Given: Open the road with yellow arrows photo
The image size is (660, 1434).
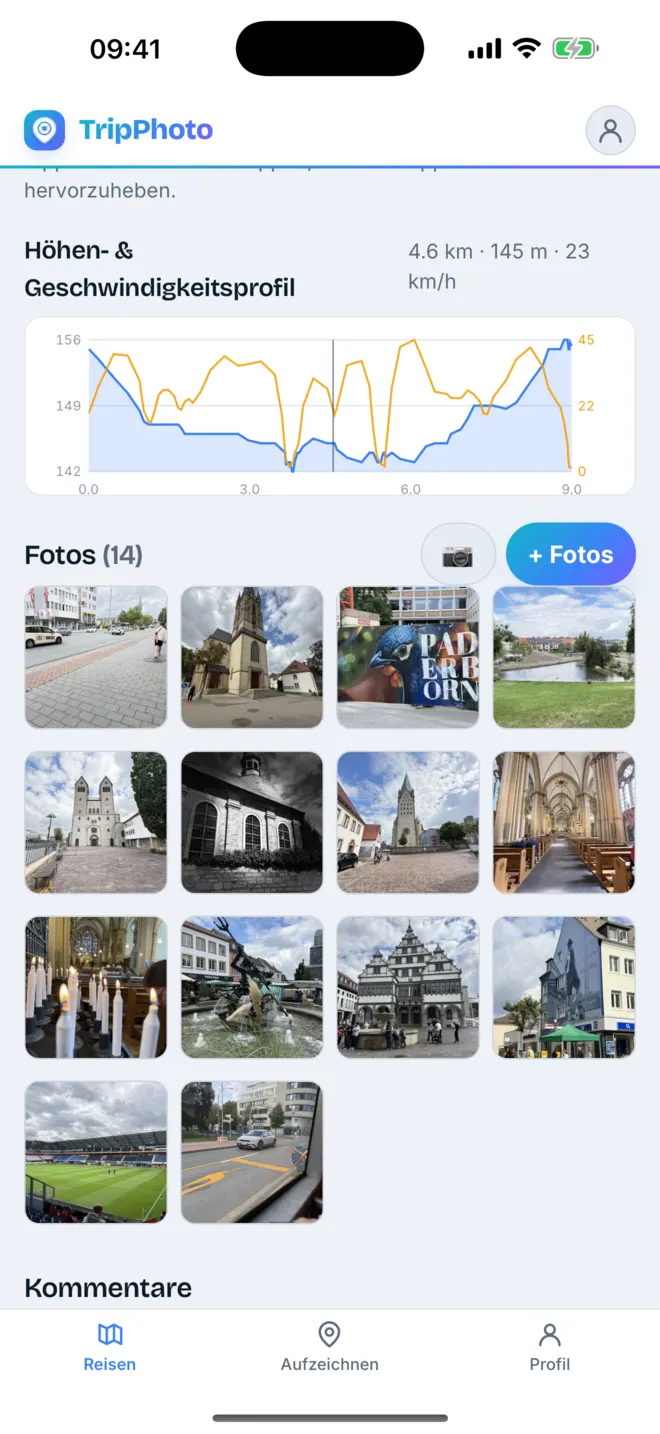Looking at the screenshot, I should (x=252, y=1152).
